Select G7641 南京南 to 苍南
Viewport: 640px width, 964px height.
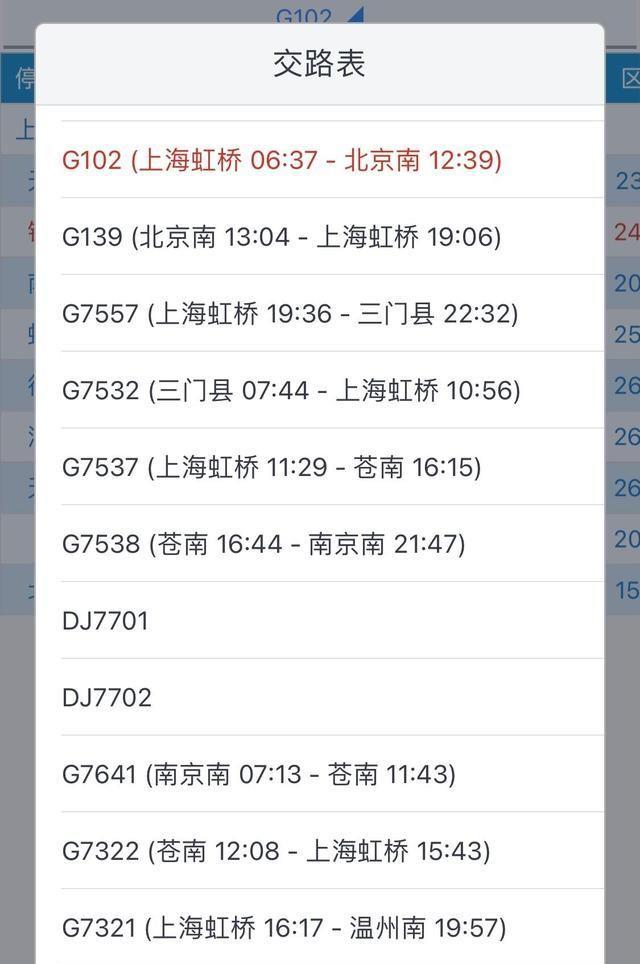point(259,775)
